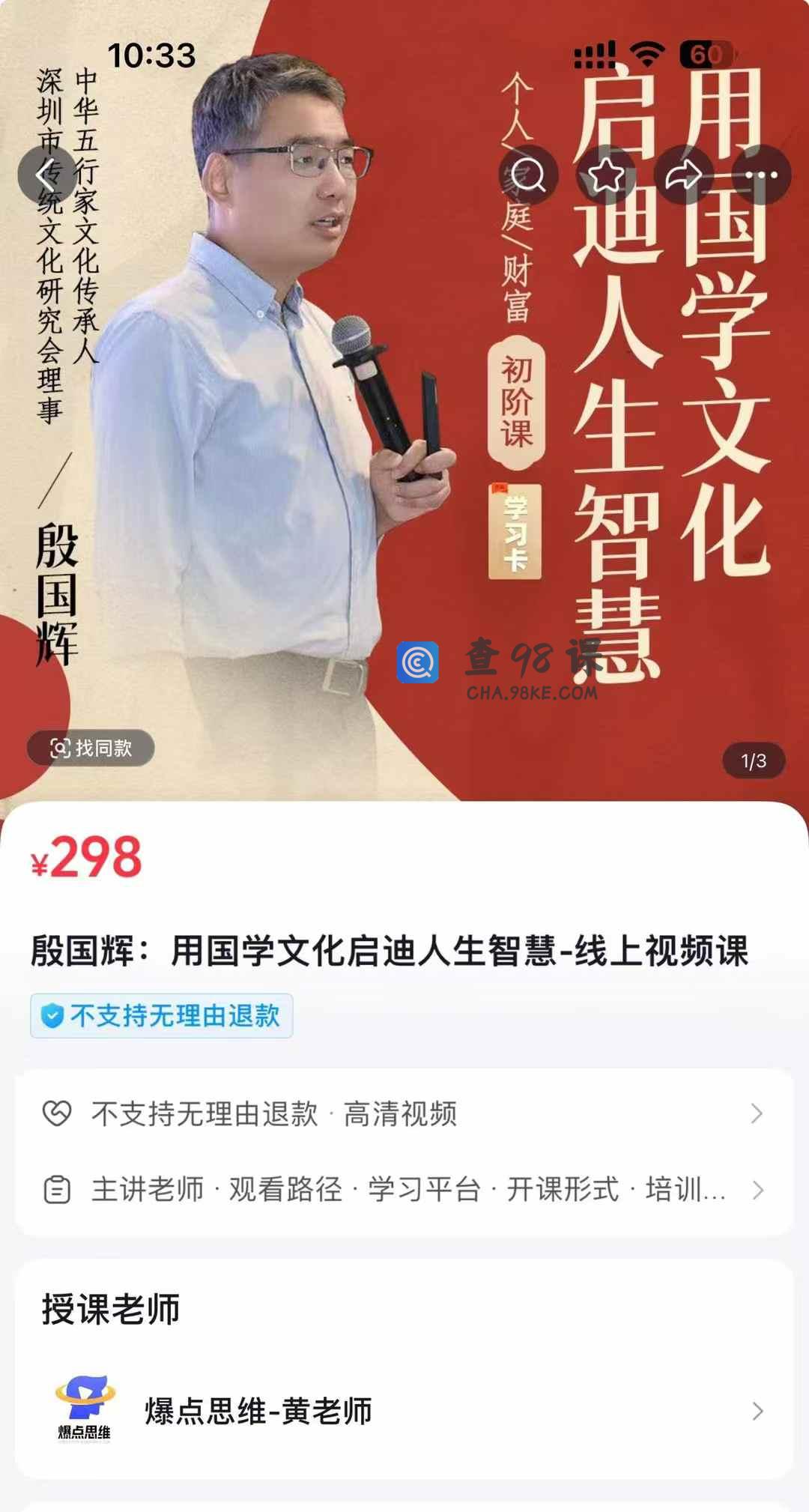
Task: Tap the 找同款 find-similar button
Action: click(x=91, y=748)
